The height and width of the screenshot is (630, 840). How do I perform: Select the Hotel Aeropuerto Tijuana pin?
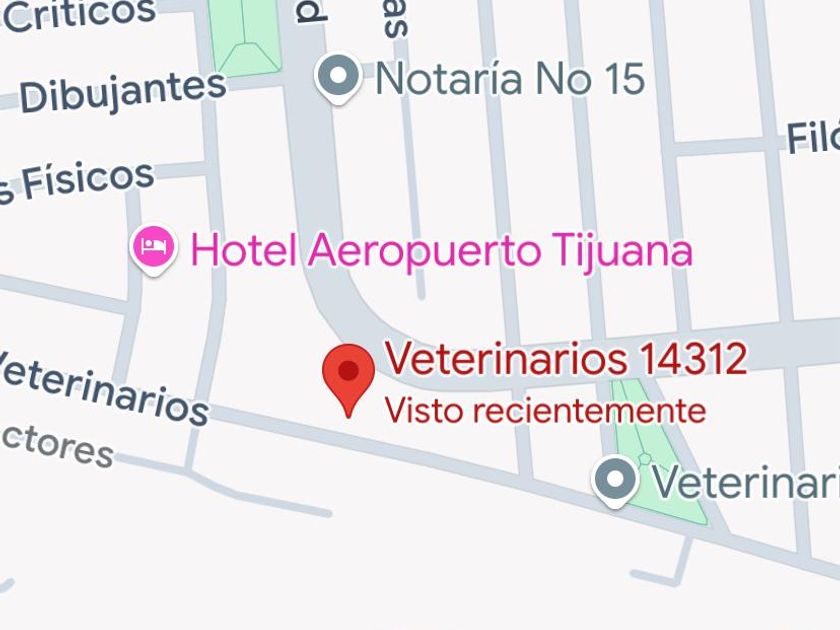coord(153,249)
